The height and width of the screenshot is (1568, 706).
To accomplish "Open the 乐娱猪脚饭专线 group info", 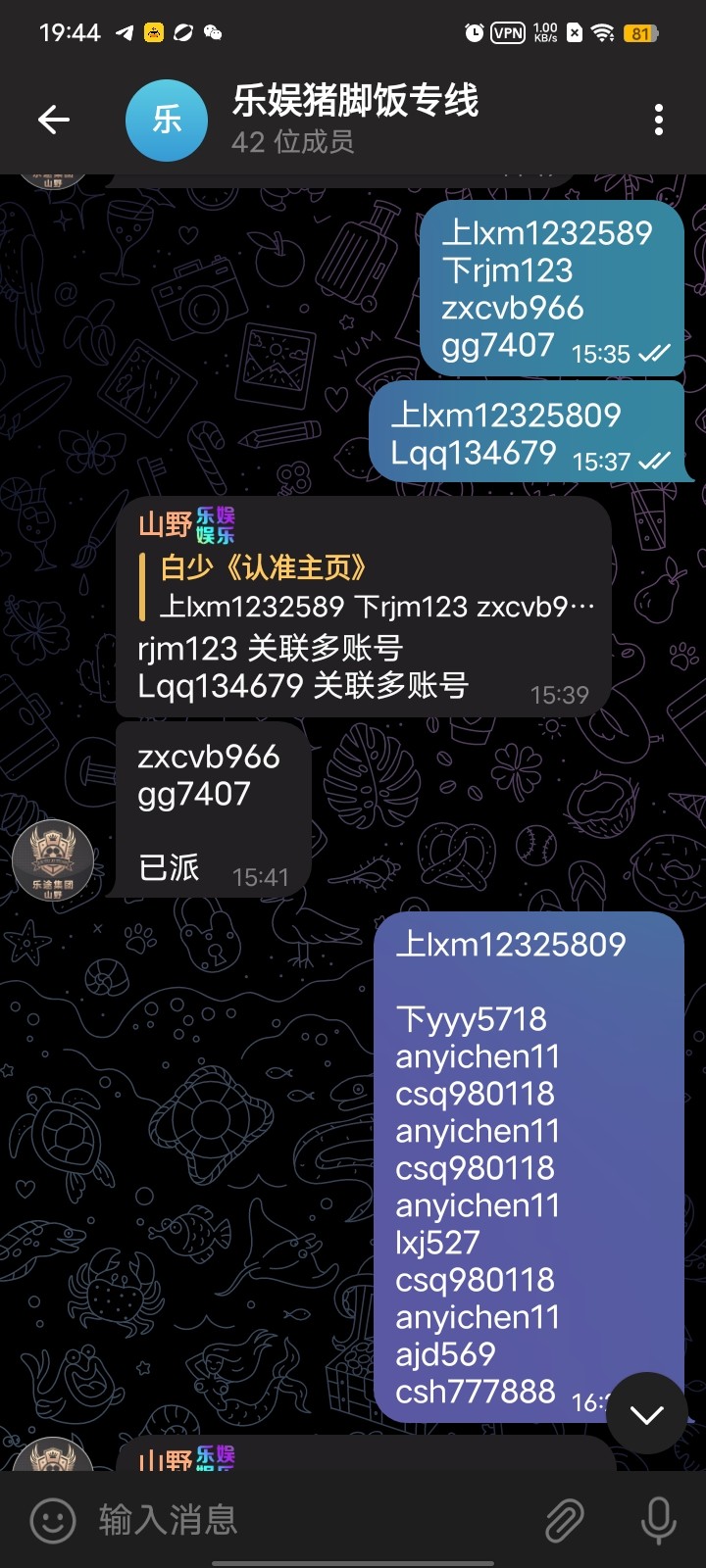I will click(353, 120).
